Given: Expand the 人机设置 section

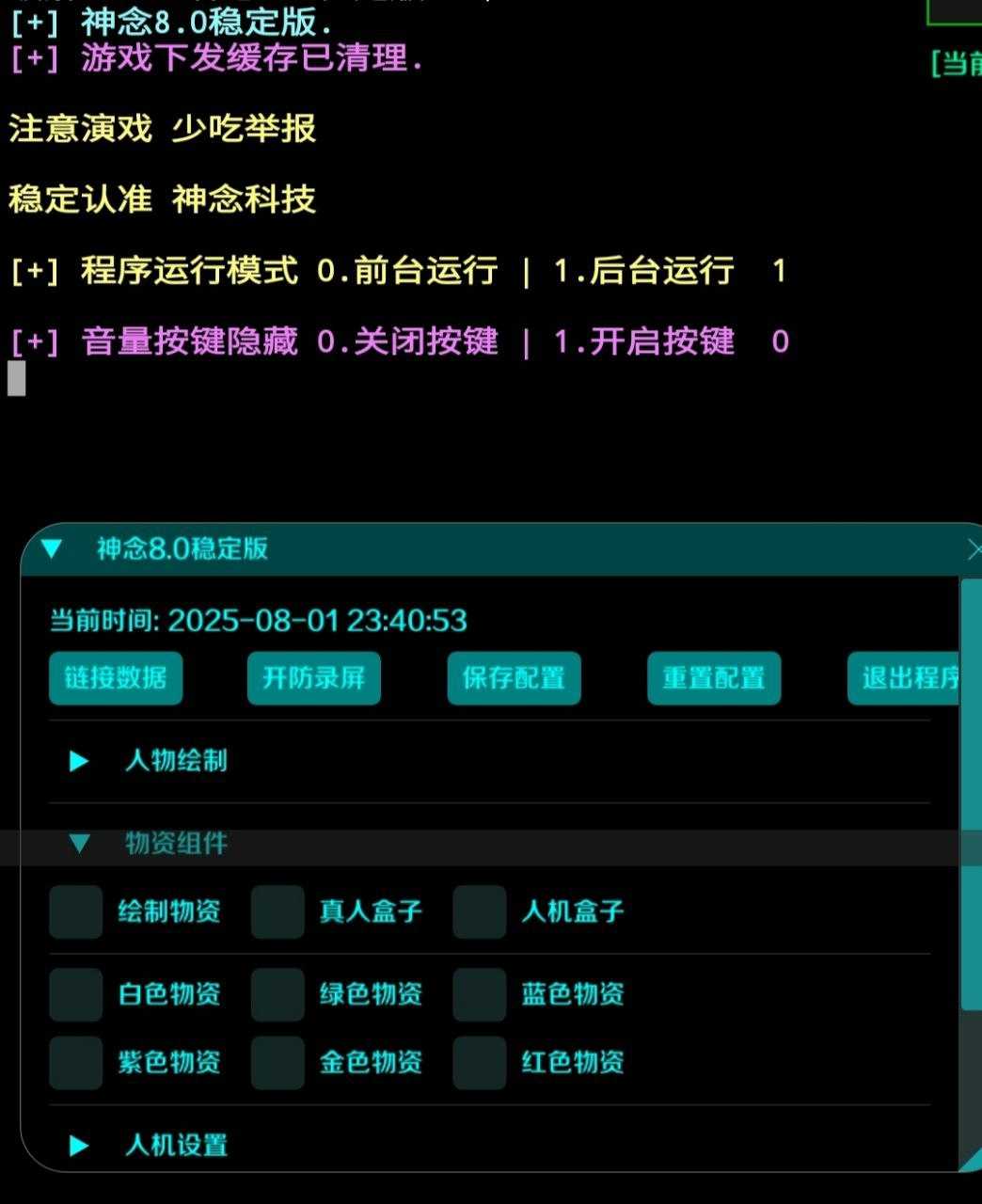Looking at the screenshot, I should tap(80, 1146).
